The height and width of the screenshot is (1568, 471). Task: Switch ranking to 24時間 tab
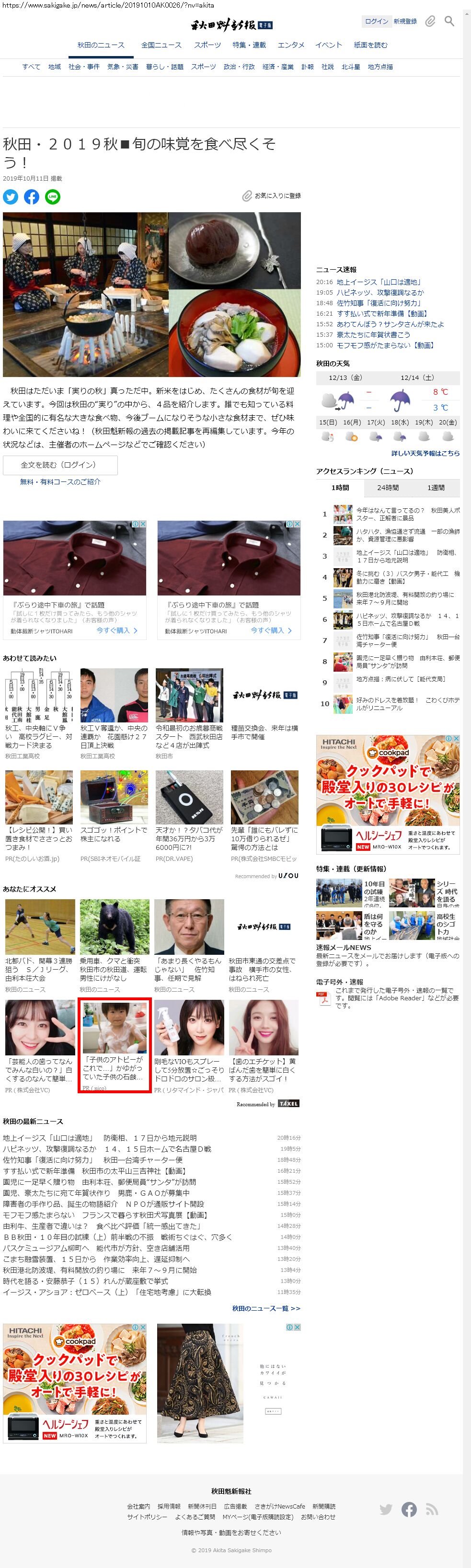388,488
